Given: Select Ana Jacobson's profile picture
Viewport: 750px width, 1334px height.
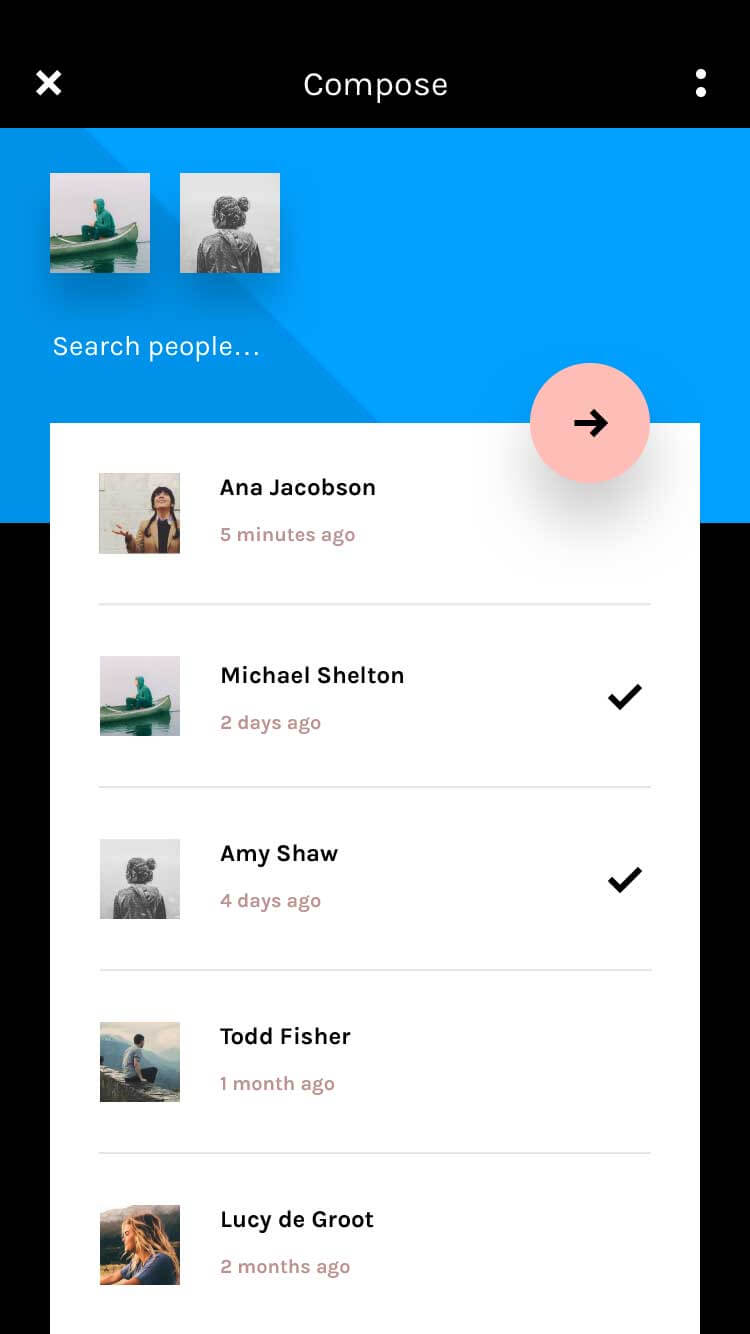Looking at the screenshot, I should click(139, 513).
